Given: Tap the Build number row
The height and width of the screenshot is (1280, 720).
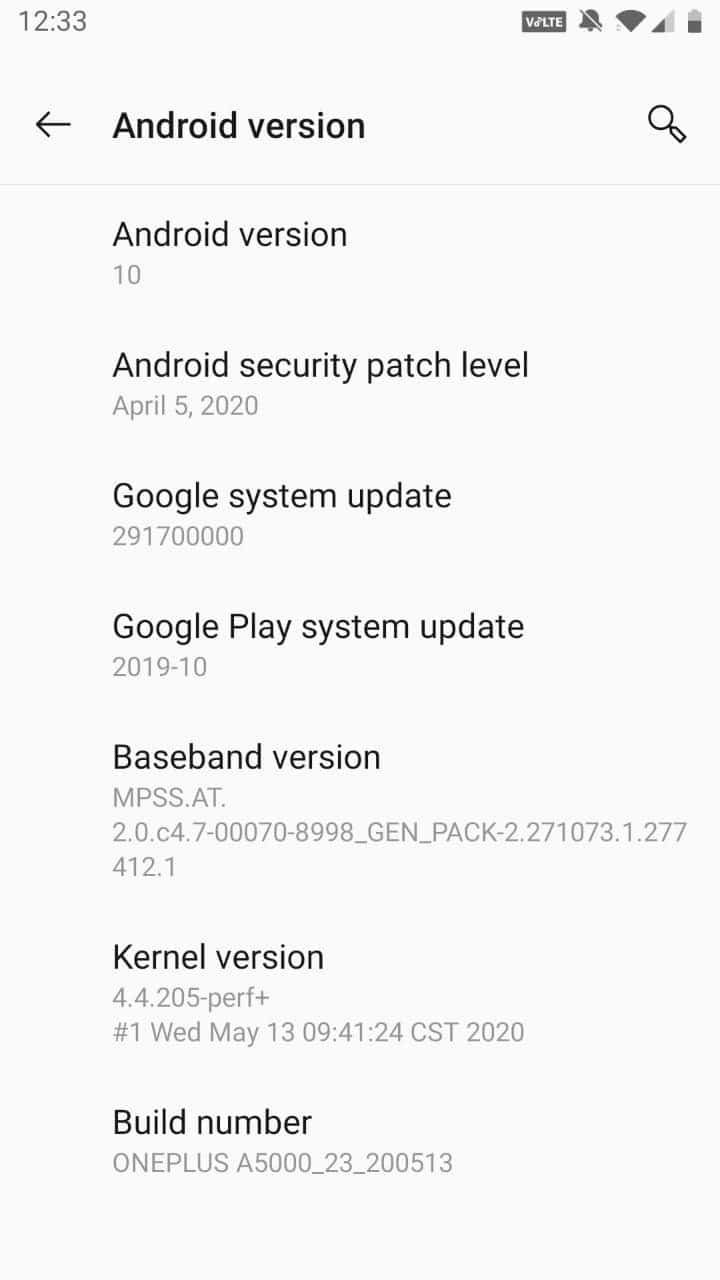Looking at the screenshot, I should (x=360, y=1142).
